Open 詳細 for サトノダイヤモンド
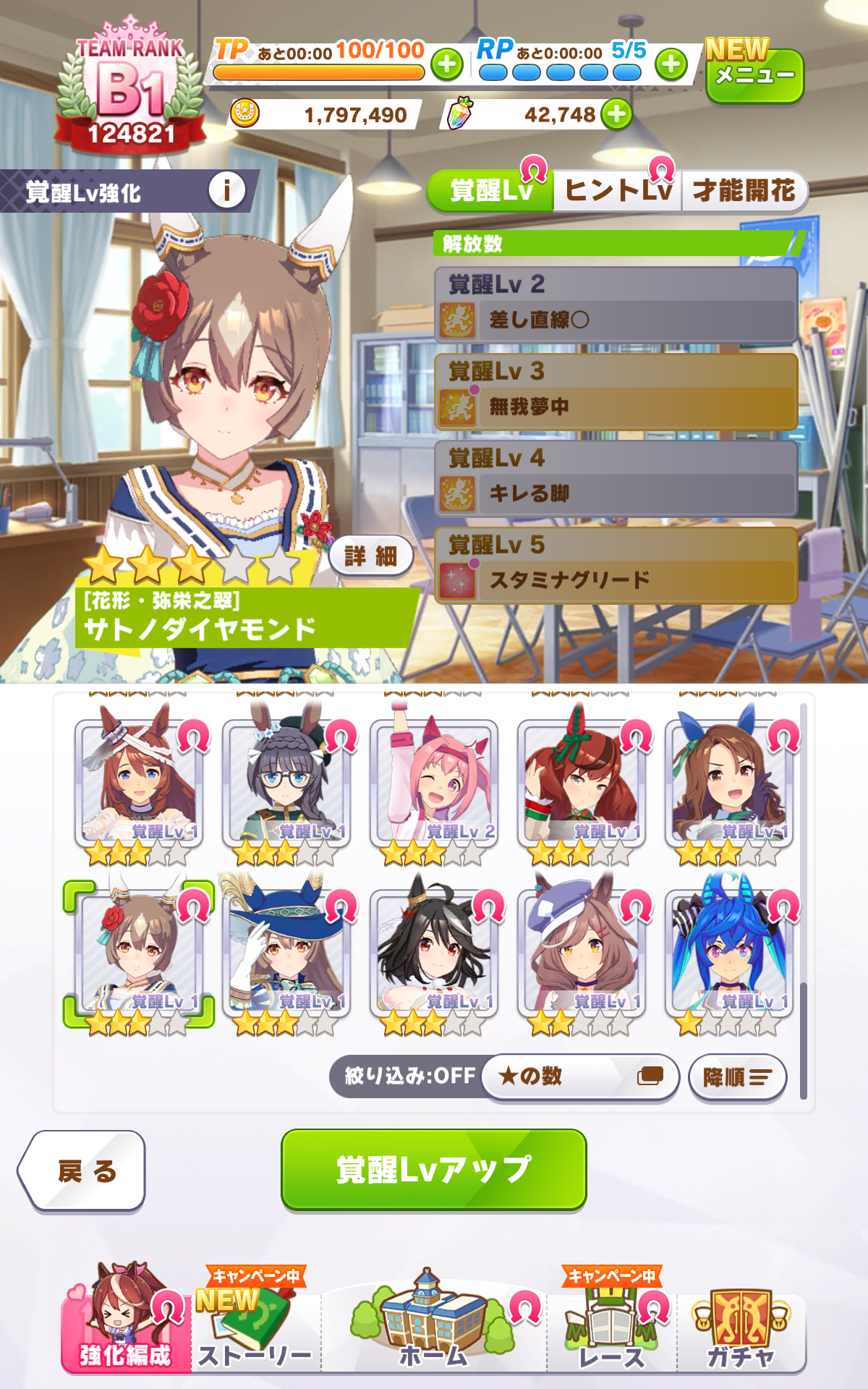The image size is (868, 1389). (370, 556)
